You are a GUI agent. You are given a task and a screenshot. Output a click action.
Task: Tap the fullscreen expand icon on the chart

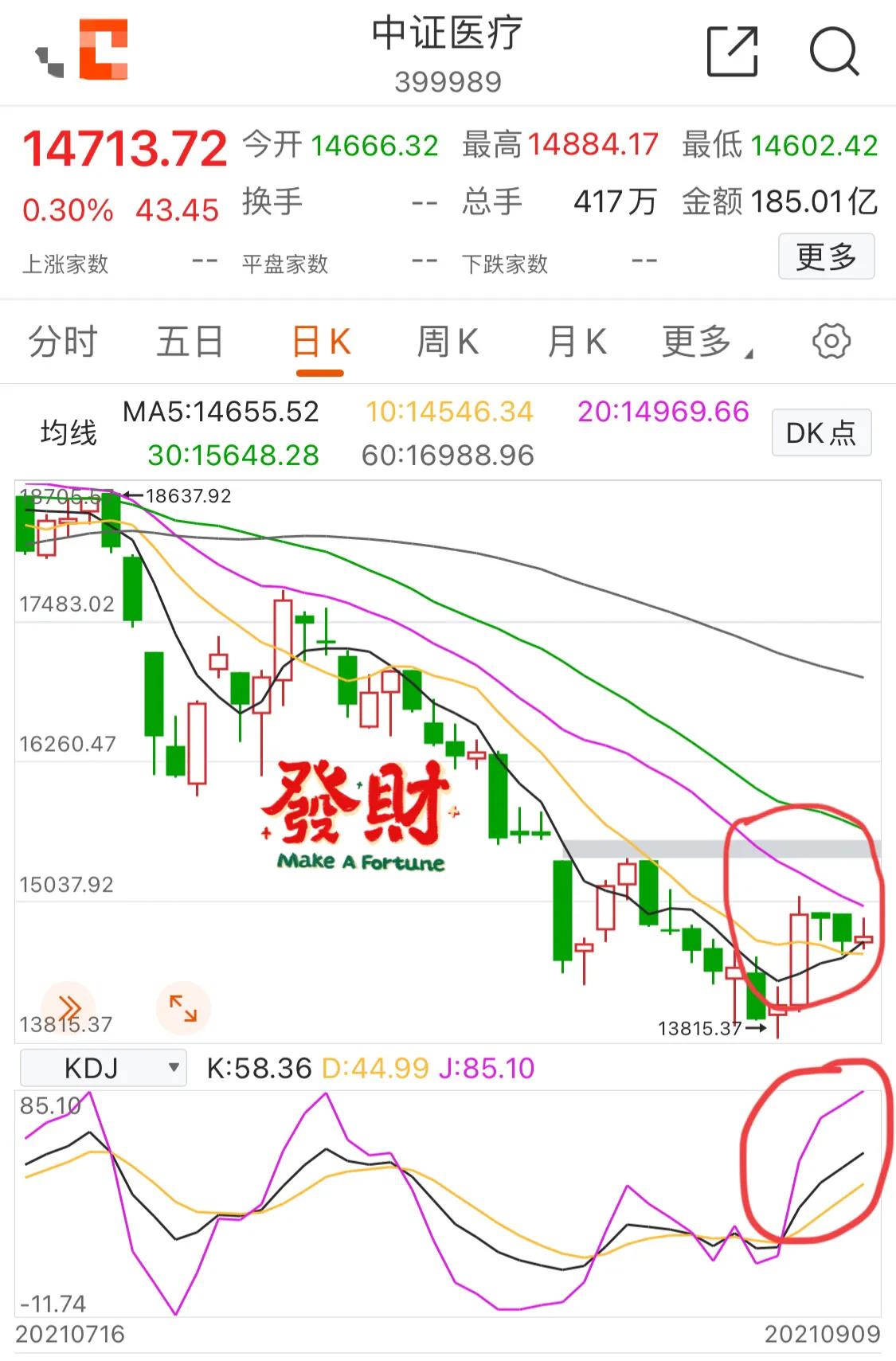pyautogui.click(x=182, y=1008)
